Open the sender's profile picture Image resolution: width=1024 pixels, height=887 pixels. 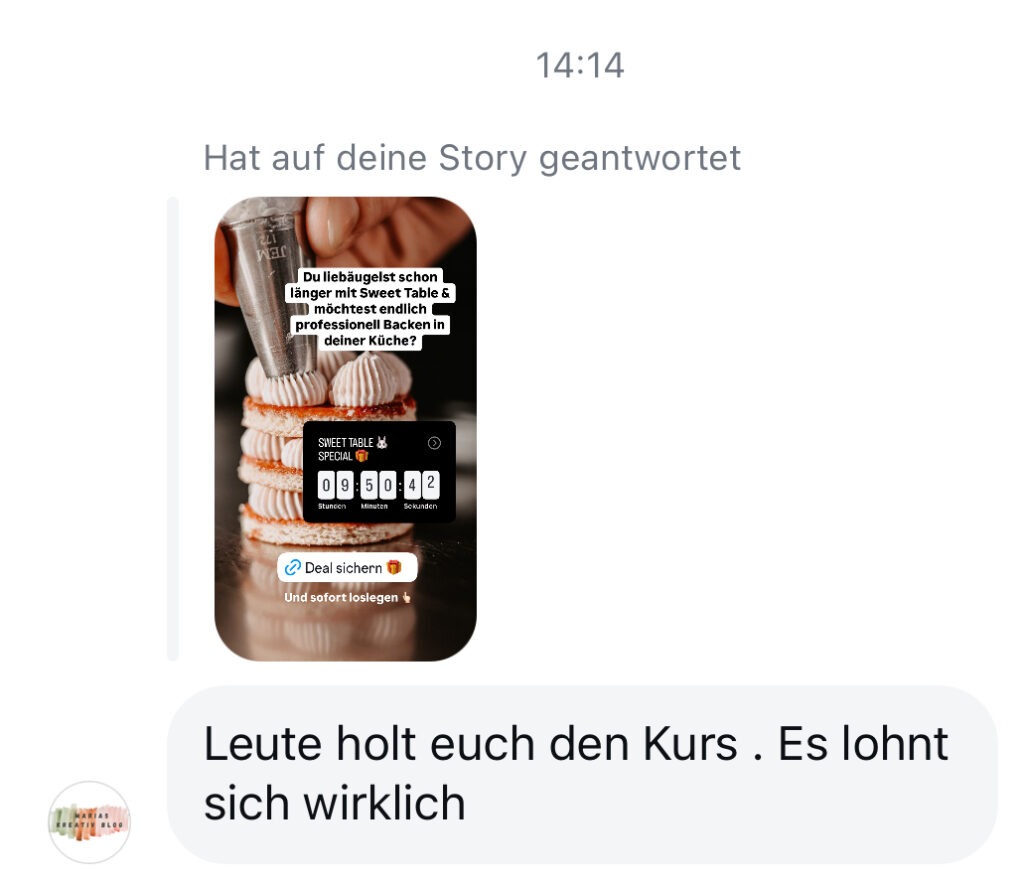89,822
